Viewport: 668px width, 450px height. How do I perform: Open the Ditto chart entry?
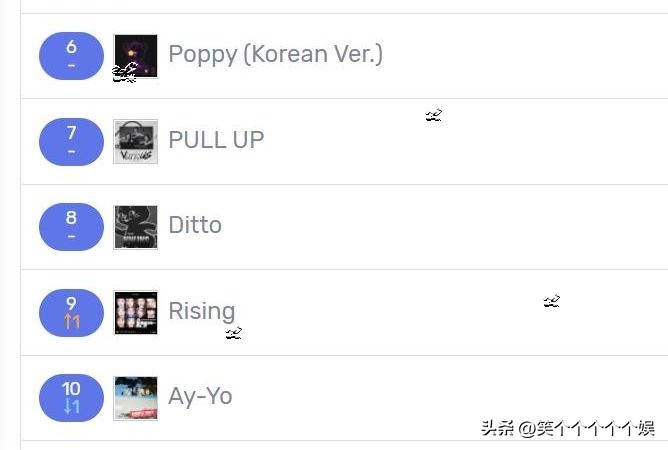point(195,225)
